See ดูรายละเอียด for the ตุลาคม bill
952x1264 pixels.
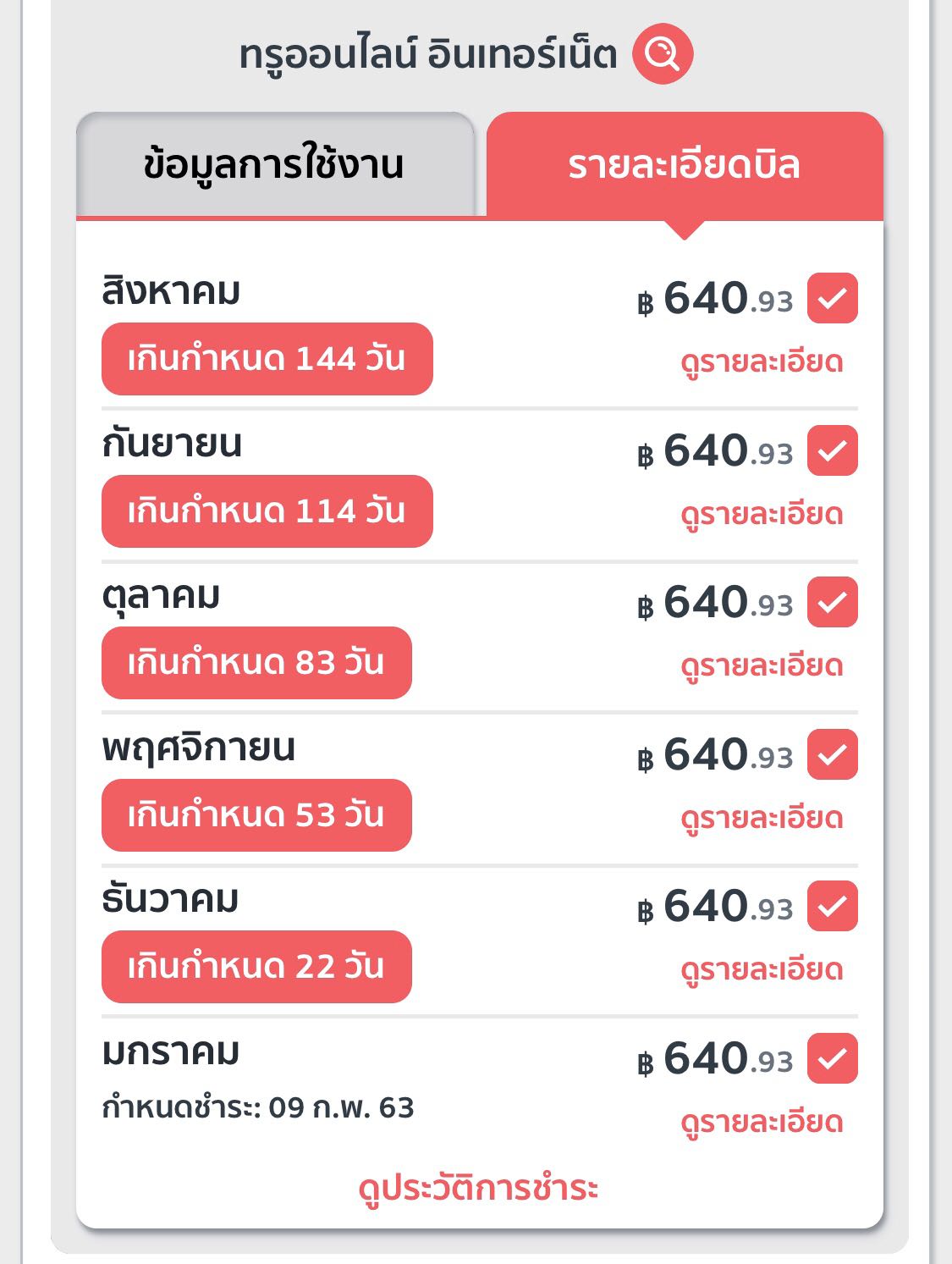[x=762, y=666]
